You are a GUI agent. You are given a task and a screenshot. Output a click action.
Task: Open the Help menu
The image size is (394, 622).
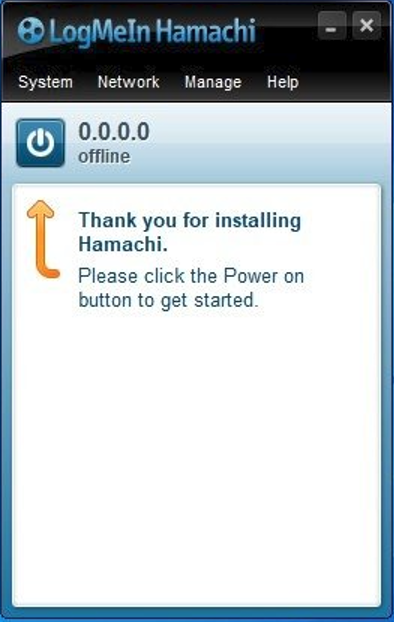tap(283, 82)
